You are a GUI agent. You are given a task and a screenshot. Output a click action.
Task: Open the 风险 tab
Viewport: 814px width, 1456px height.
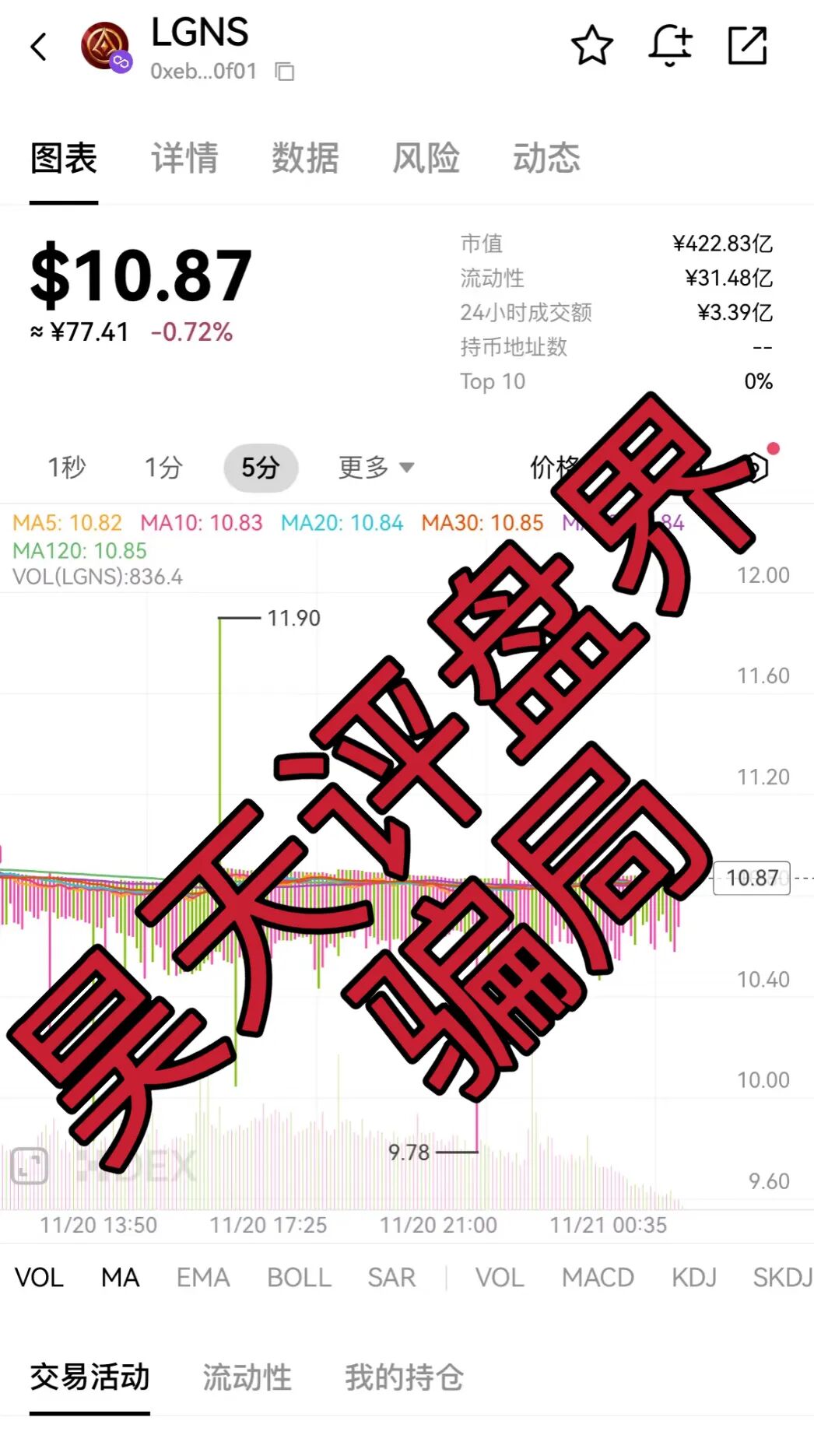(x=426, y=158)
